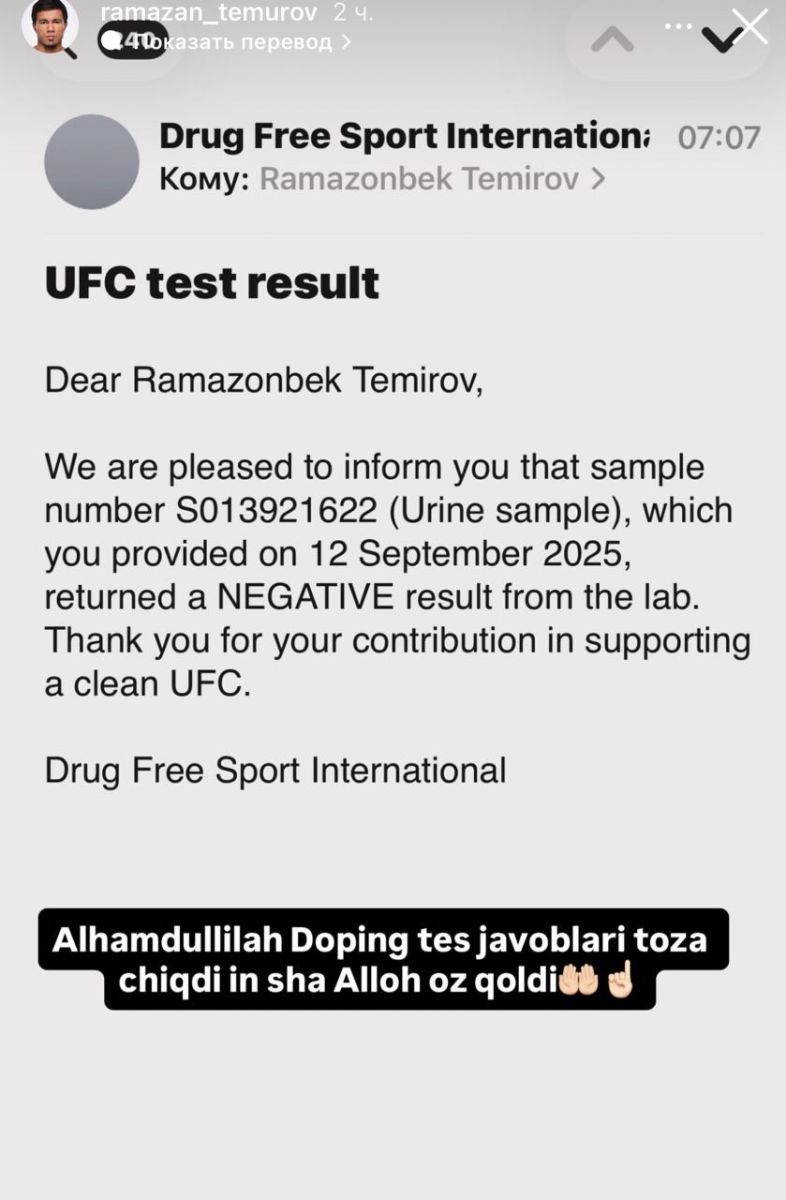Open ramazan_temurov's profile from username
The height and width of the screenshot is (1200, 786).
(206, 12)
